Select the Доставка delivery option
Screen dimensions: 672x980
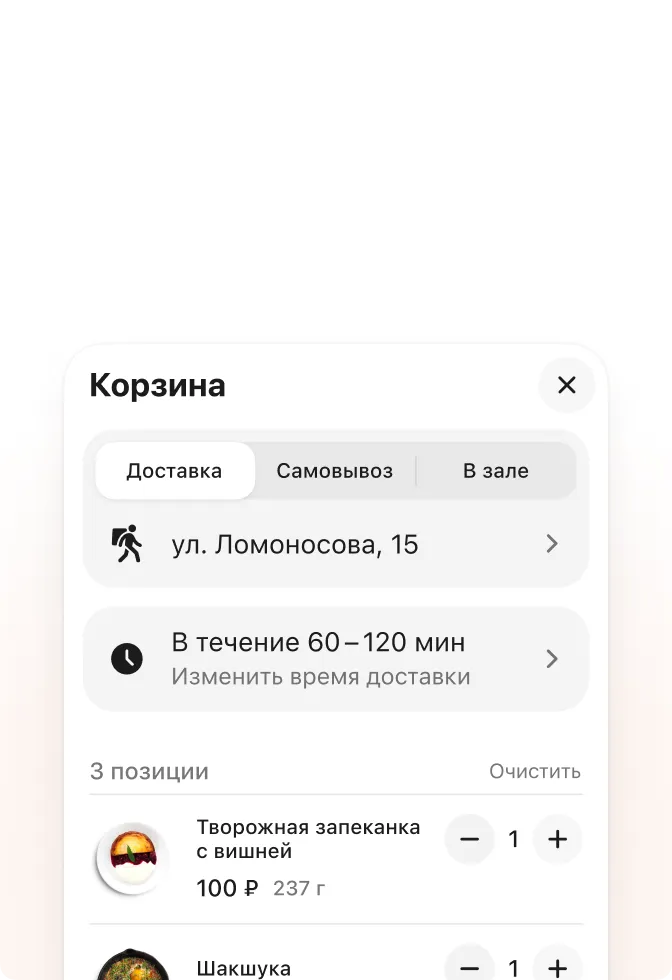tap(175, 471)
